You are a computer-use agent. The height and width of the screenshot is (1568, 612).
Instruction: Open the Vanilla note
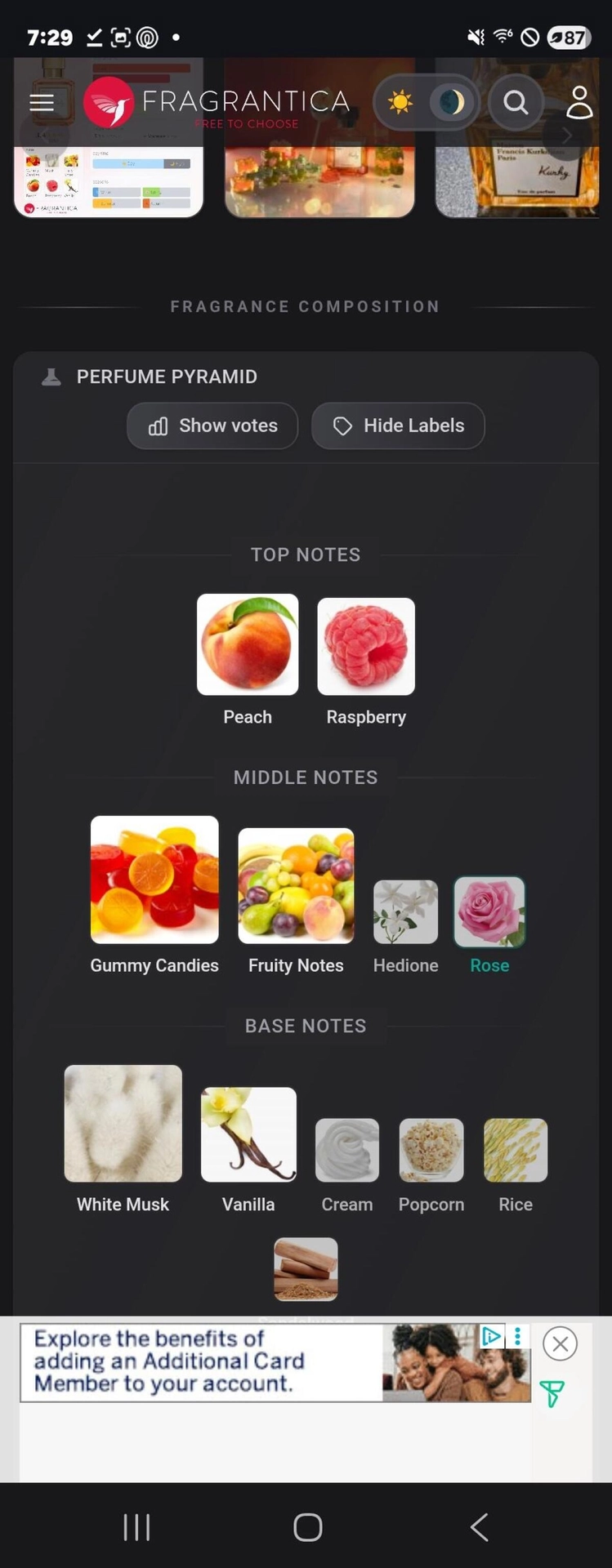(248, 1134)
